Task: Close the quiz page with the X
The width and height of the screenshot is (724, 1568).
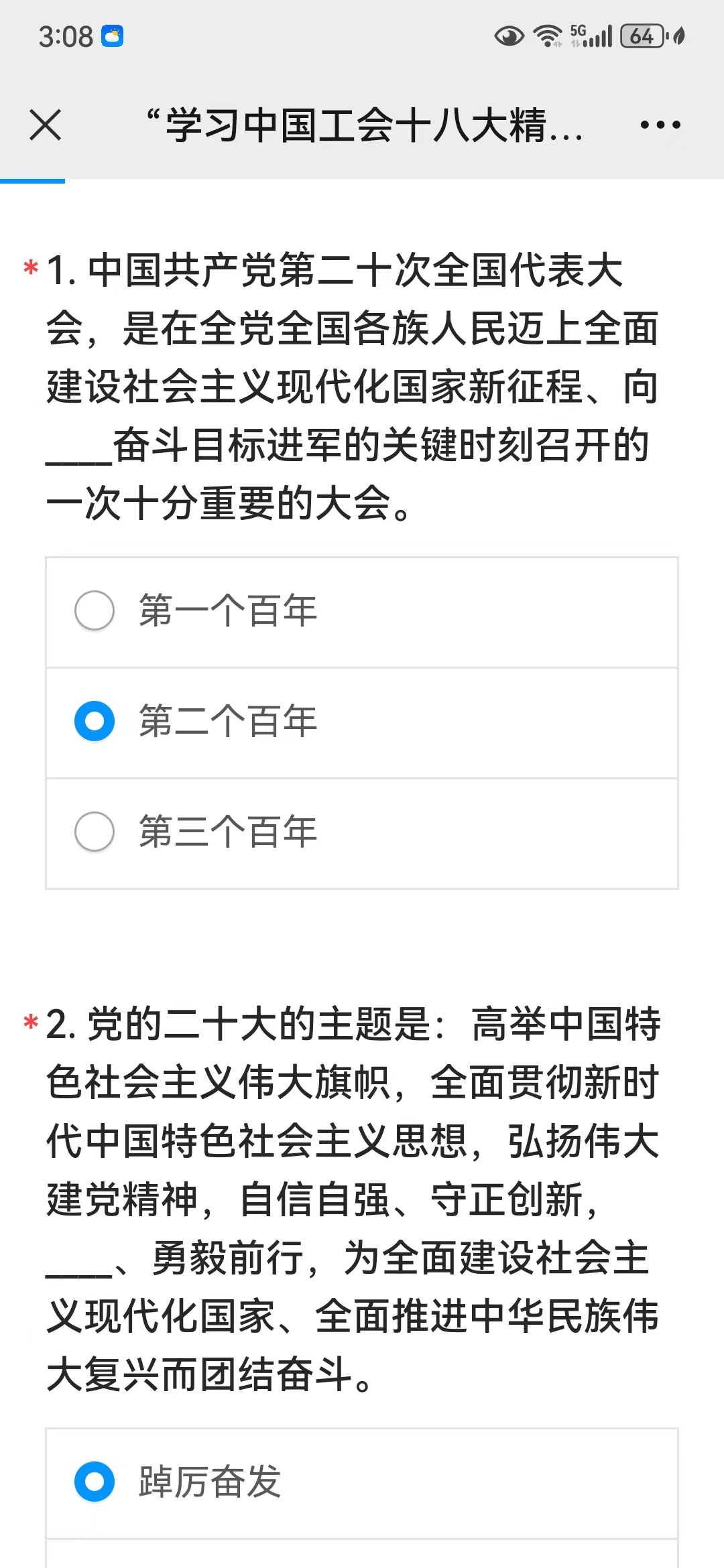Action: pos(46,125)
